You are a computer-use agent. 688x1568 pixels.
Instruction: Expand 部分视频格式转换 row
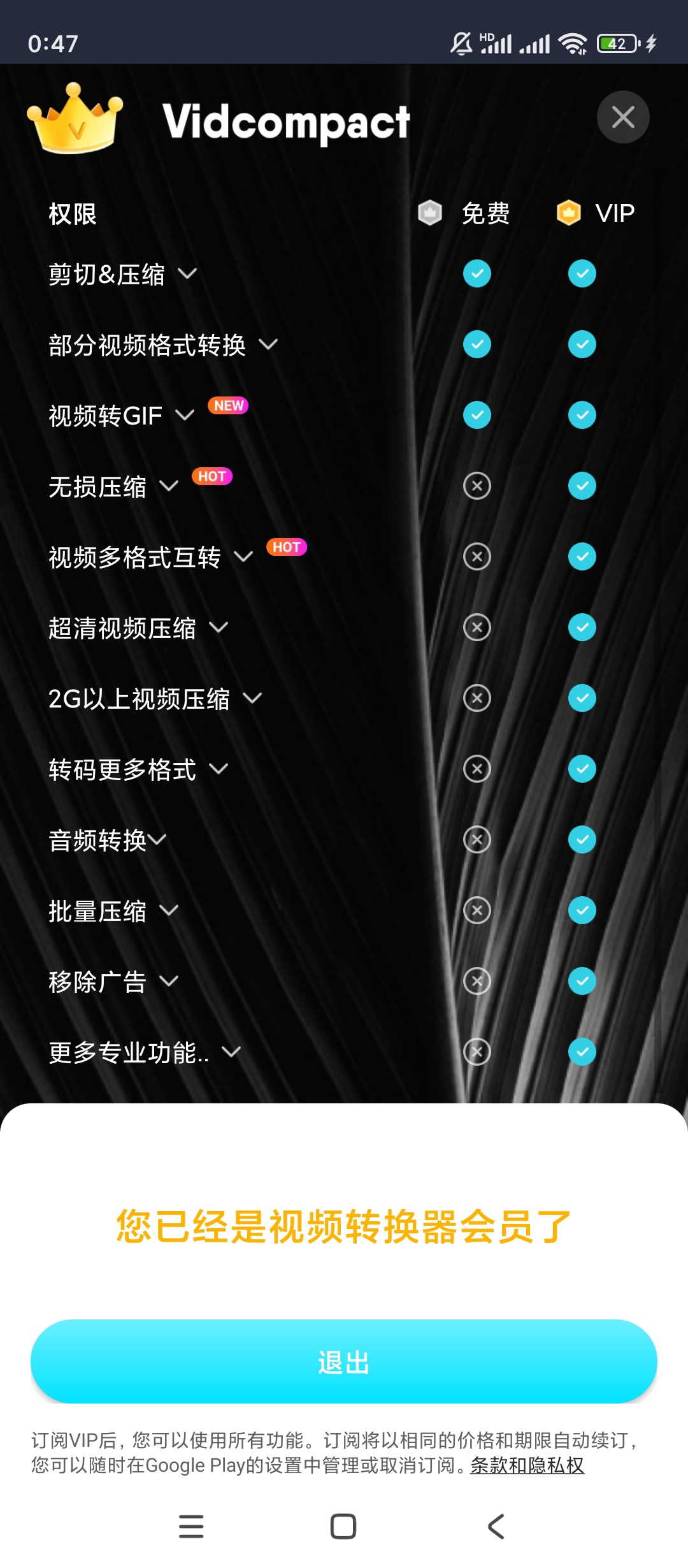point(268,345)
